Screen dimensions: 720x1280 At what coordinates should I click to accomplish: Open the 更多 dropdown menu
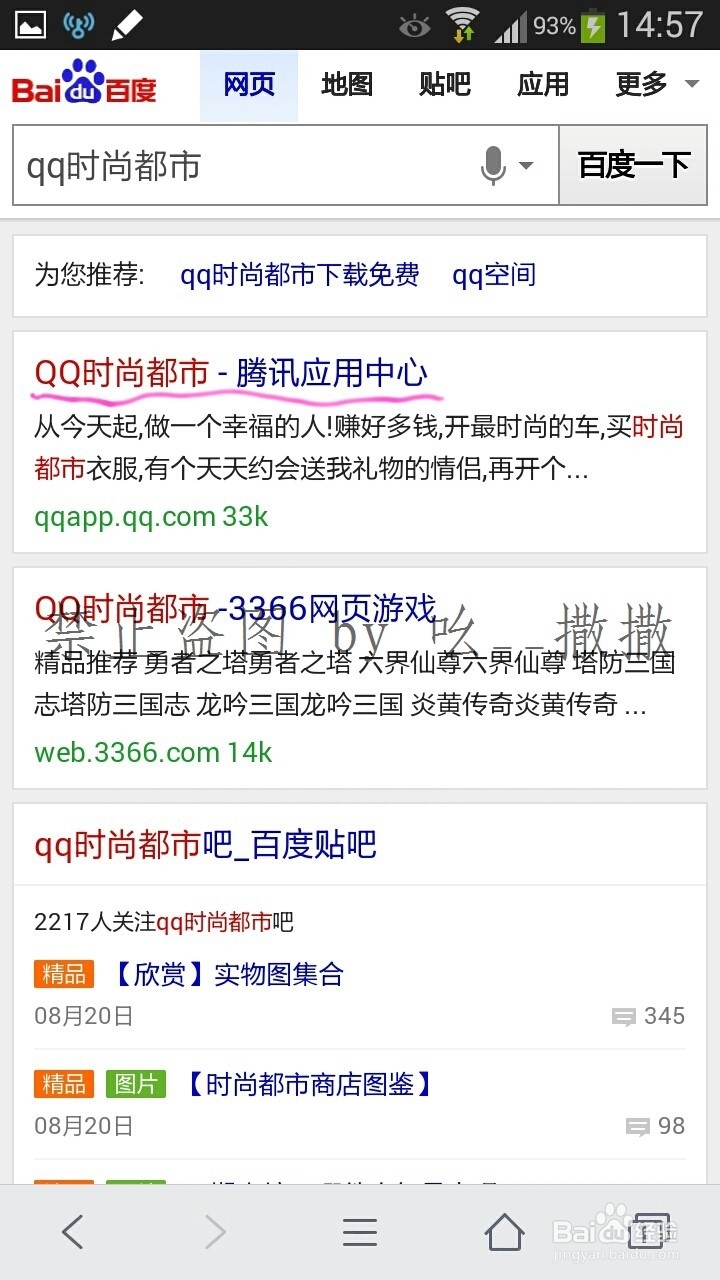pyautogui.click(x=640, y=85)
